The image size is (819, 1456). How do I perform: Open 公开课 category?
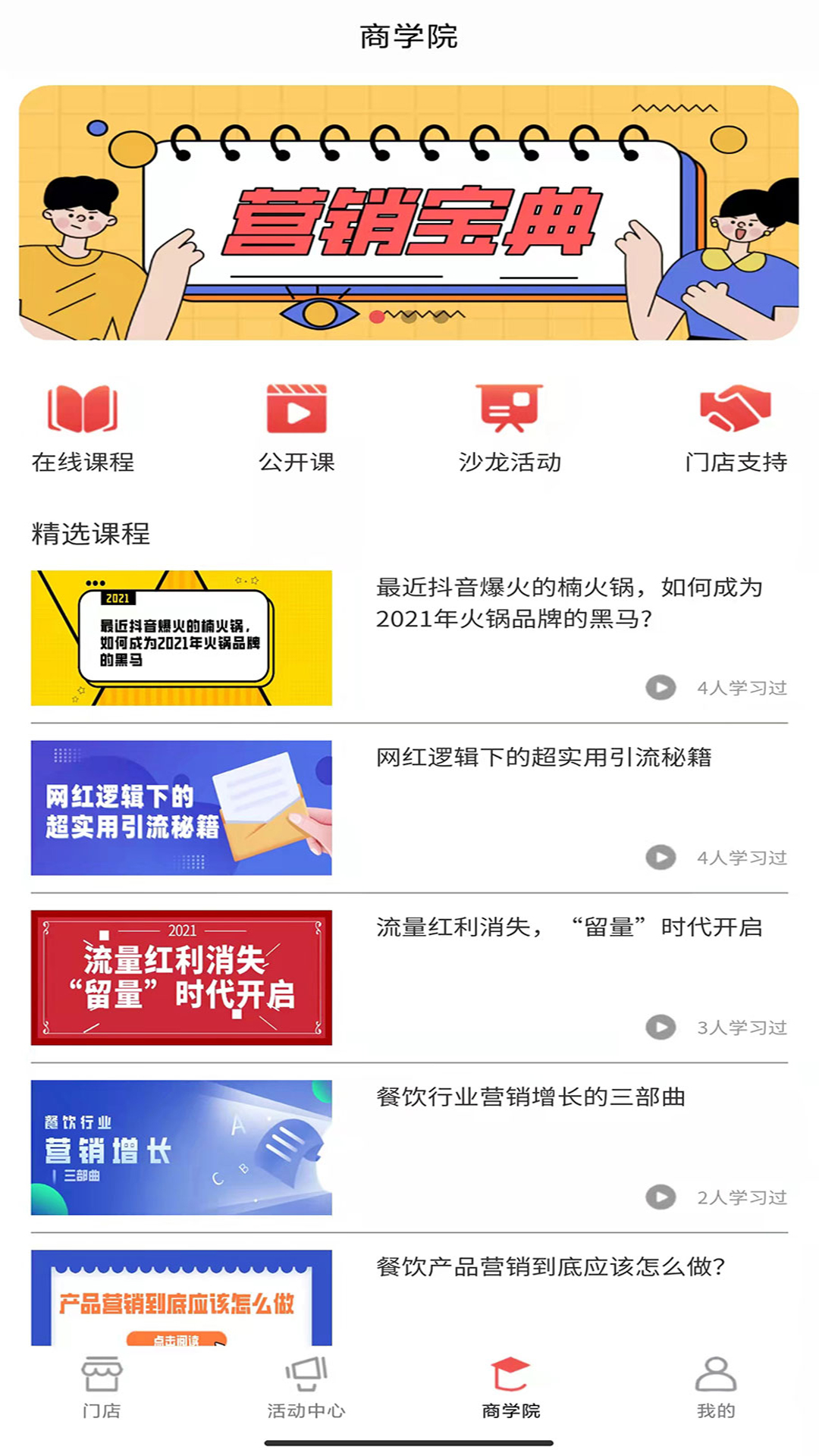(297, 428)
